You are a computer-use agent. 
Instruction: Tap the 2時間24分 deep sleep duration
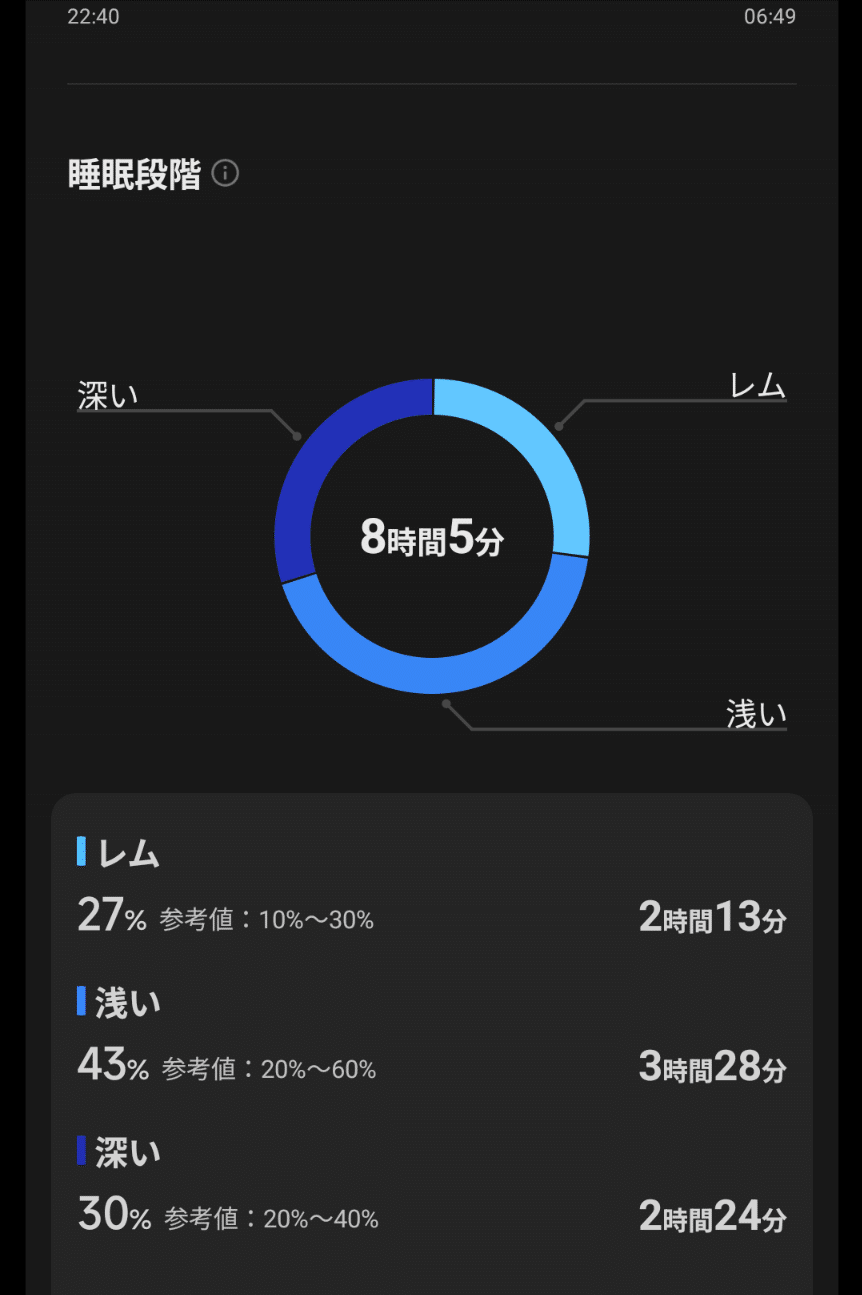point(712,1216)
